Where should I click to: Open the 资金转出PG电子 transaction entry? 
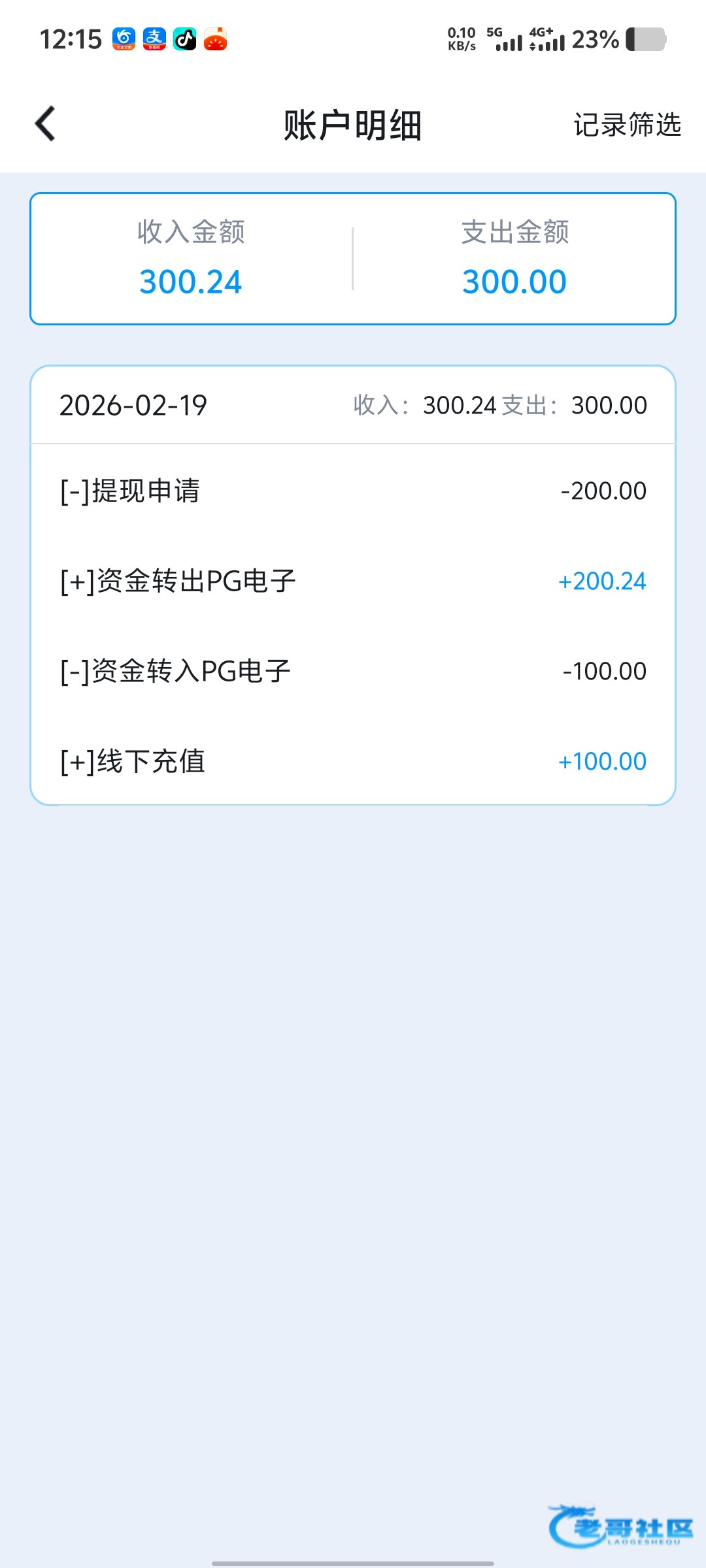pyautogui.click(x=353, y=581)
